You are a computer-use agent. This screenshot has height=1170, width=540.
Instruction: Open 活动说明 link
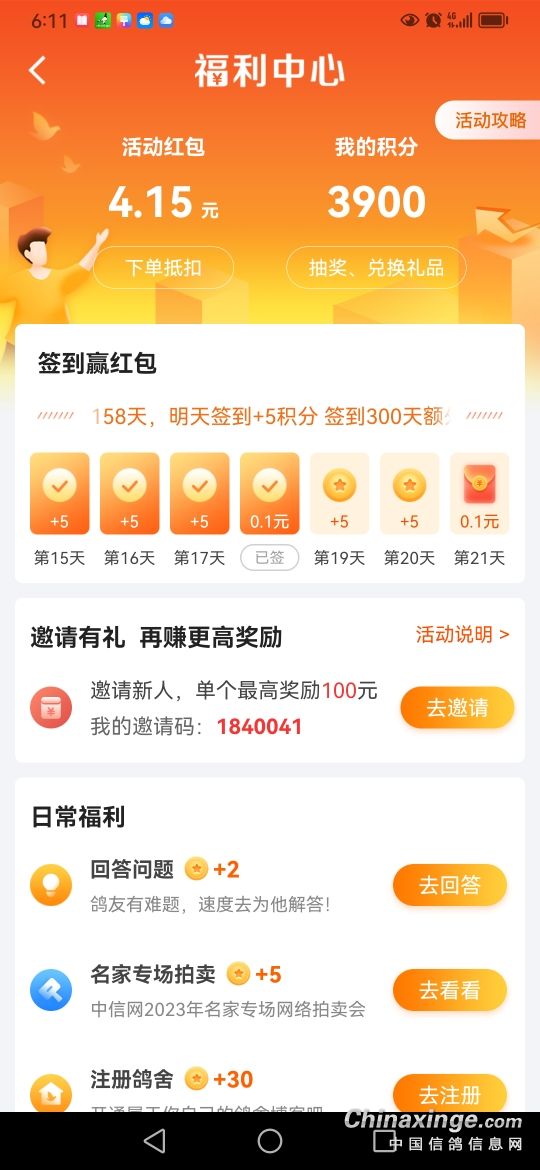[462, 634]
